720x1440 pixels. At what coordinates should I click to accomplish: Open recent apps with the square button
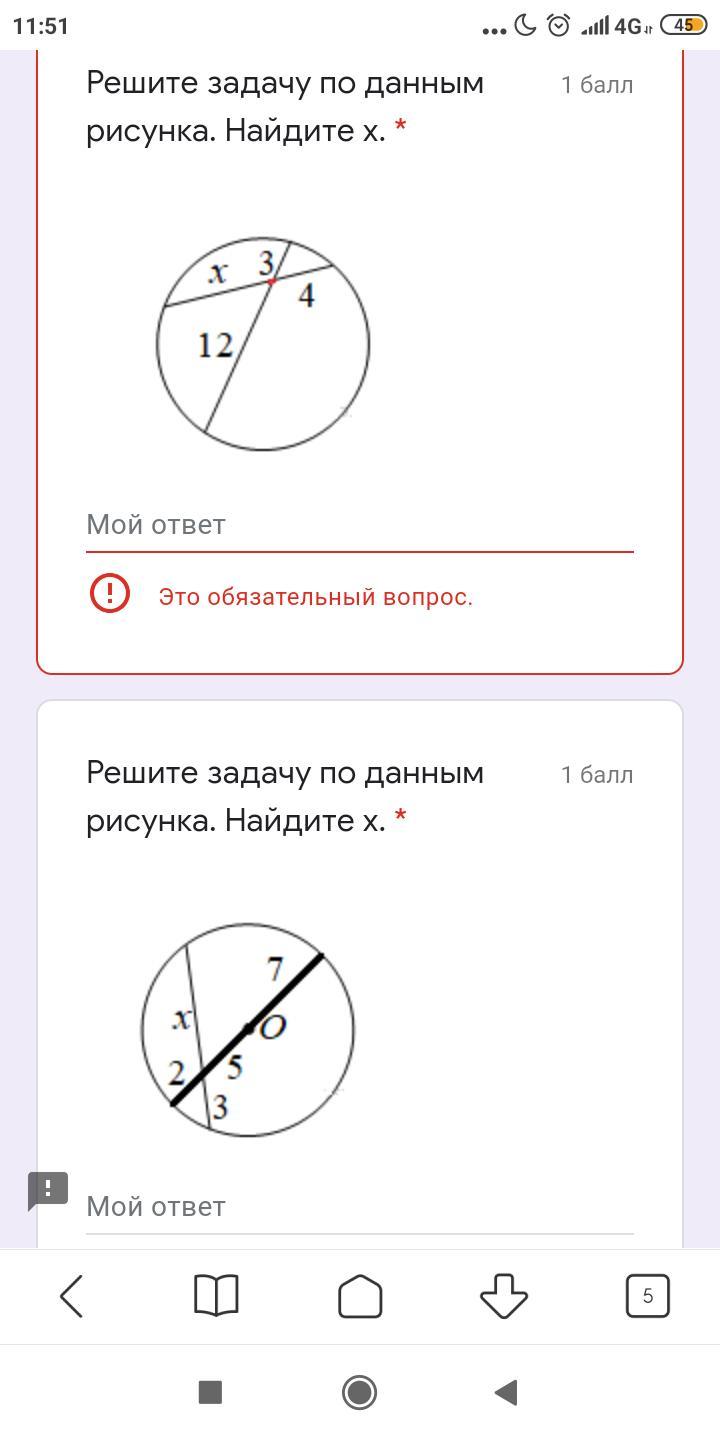[x=210, y=1392]
